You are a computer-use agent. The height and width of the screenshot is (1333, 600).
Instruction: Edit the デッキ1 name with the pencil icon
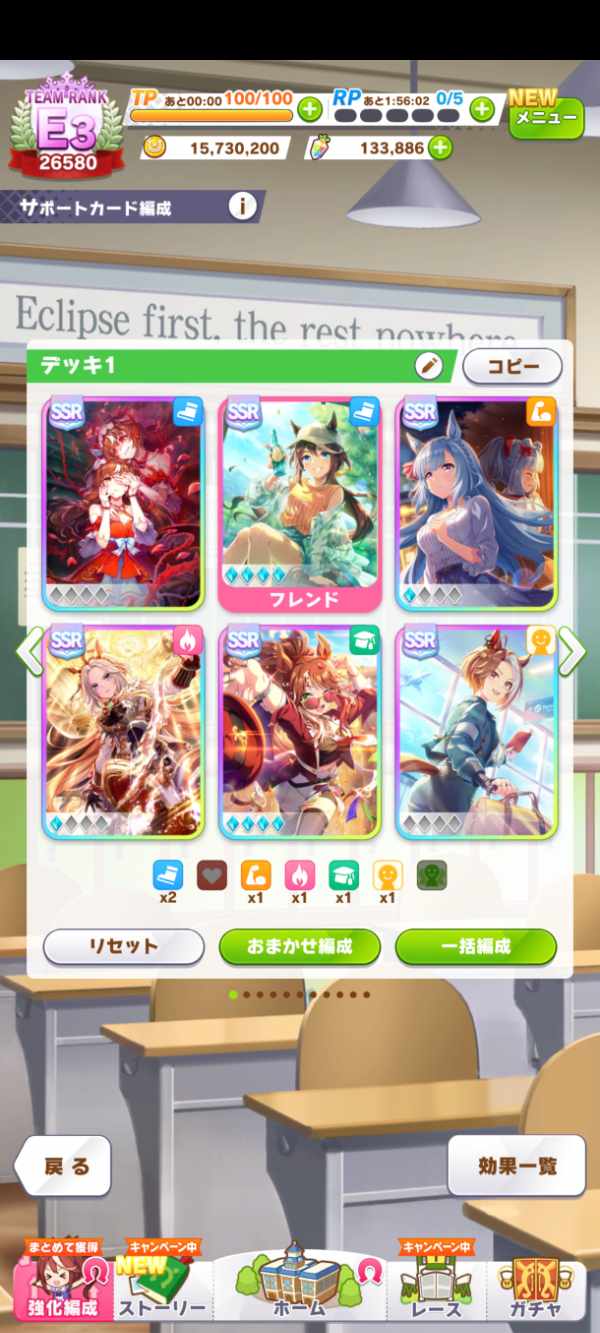[428, 366]
